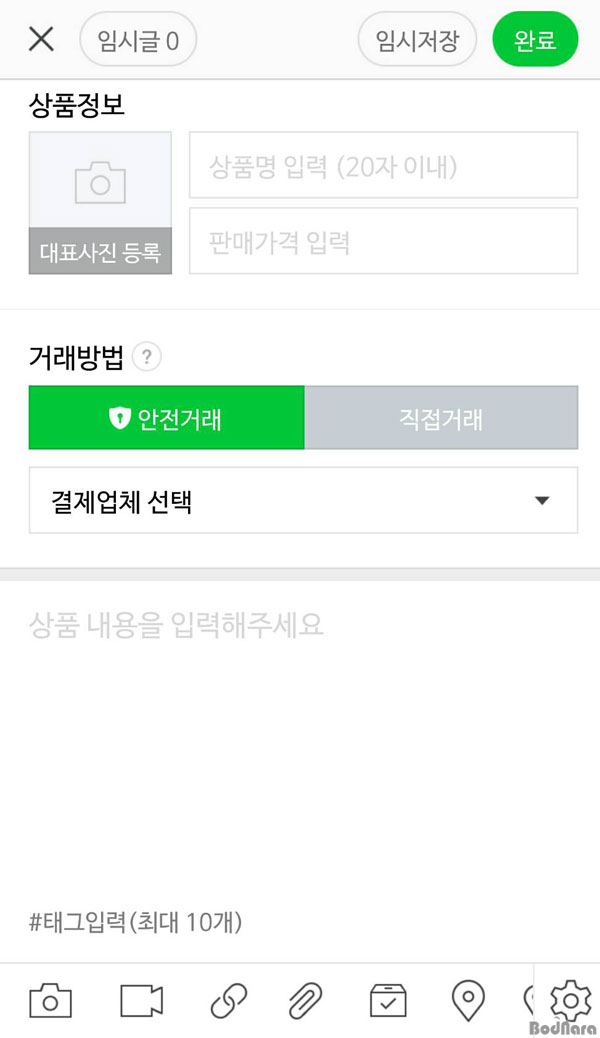Select the 안전거래 option

[x=166, y=418]
